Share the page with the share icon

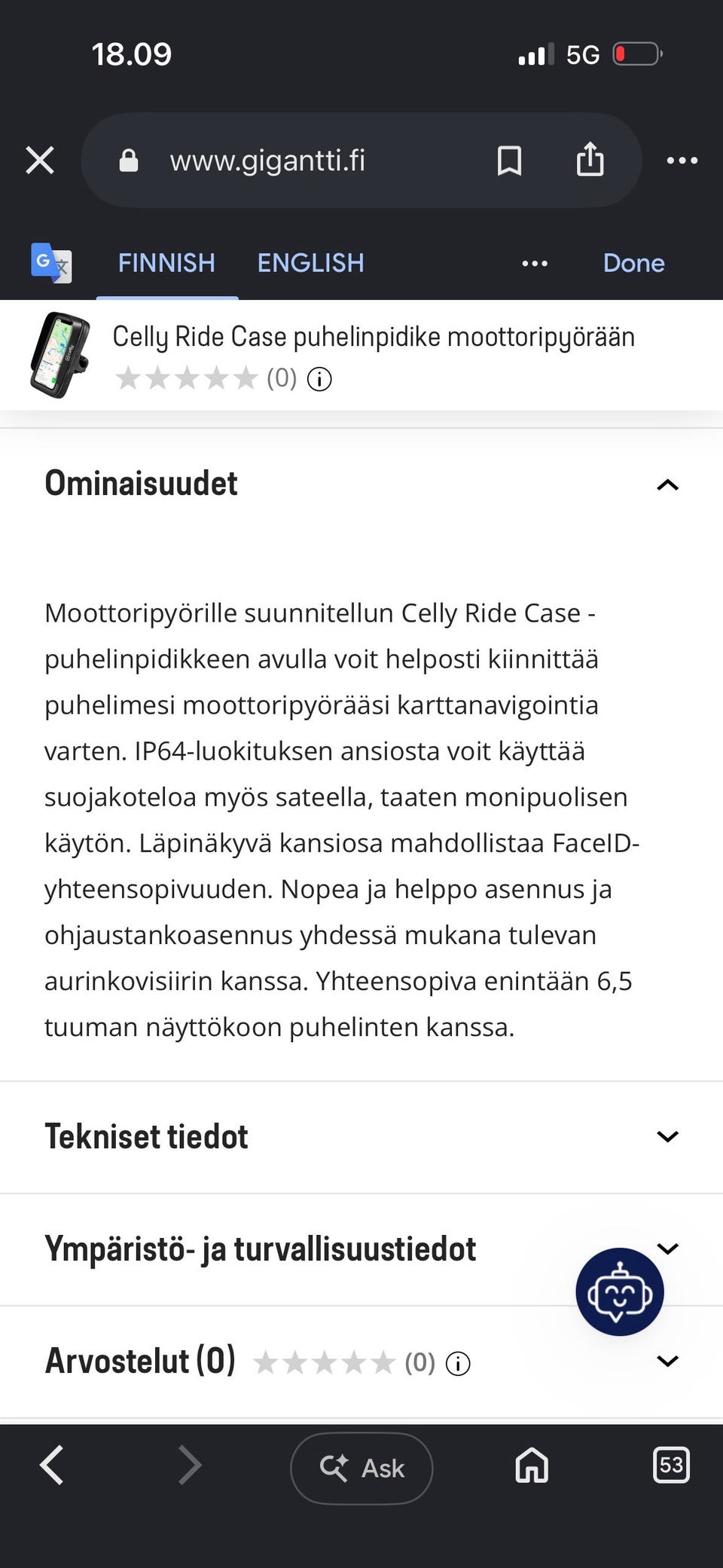(x=590, y=159)
